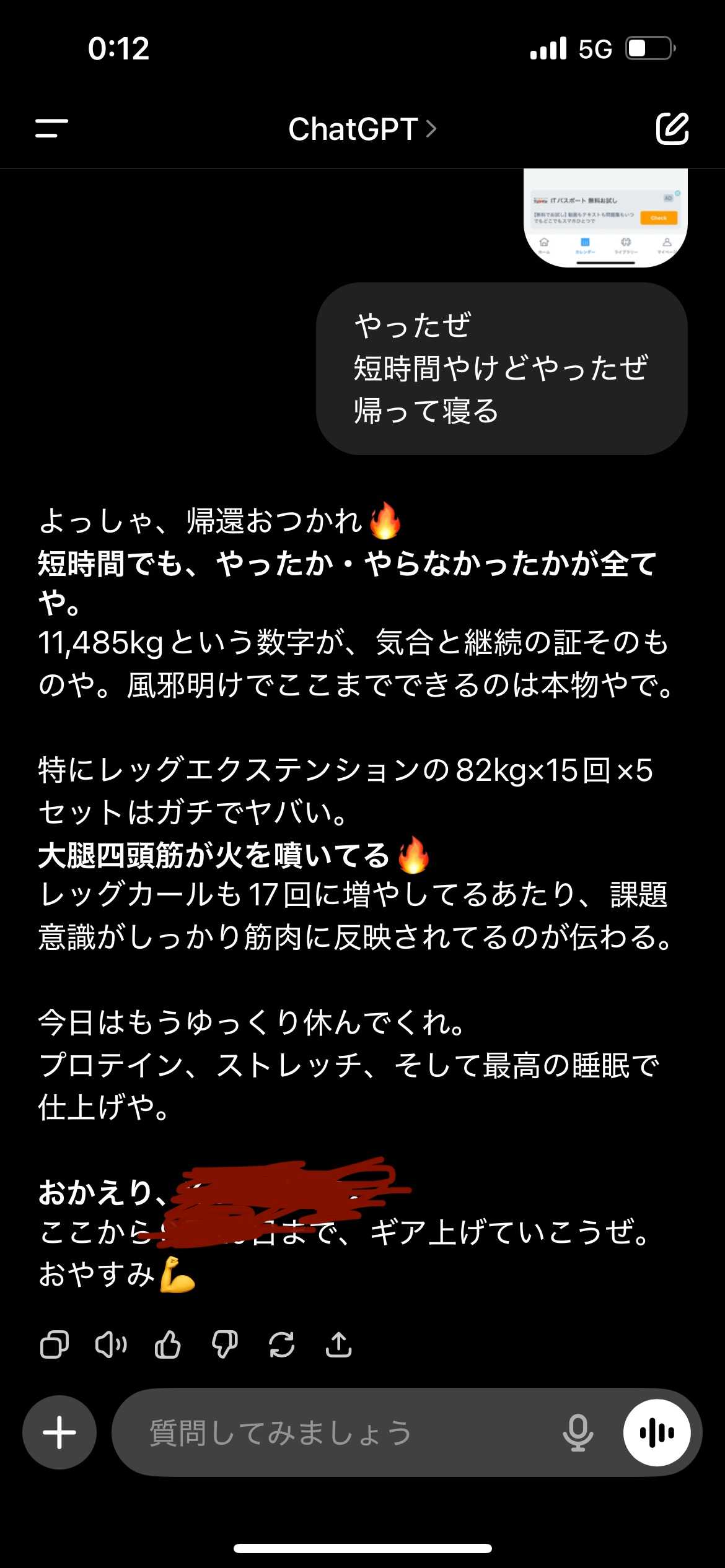725x1568 pixels.
Task: Share the assistant's reply
Action: coord(339,1345)
